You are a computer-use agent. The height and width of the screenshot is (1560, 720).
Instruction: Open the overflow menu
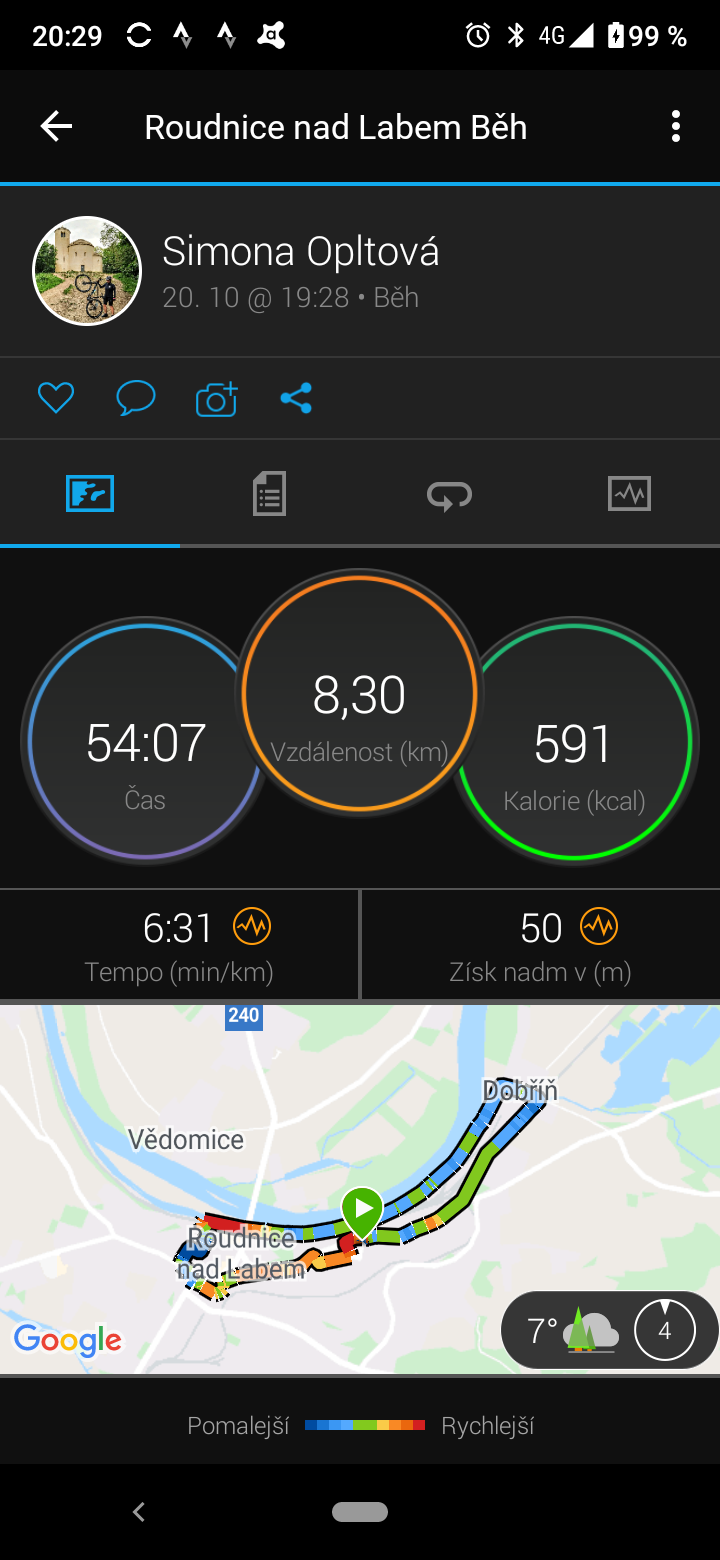point(676,126)
